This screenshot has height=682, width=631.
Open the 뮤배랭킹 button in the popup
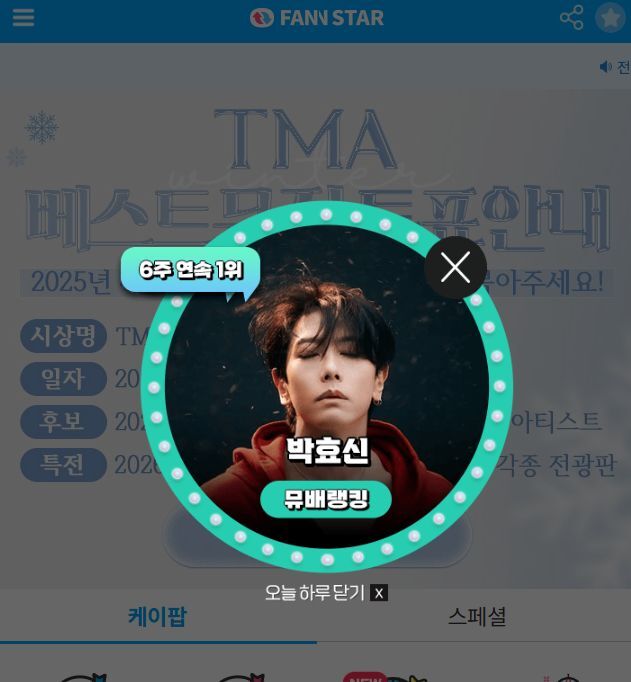[x=326, y=499]
